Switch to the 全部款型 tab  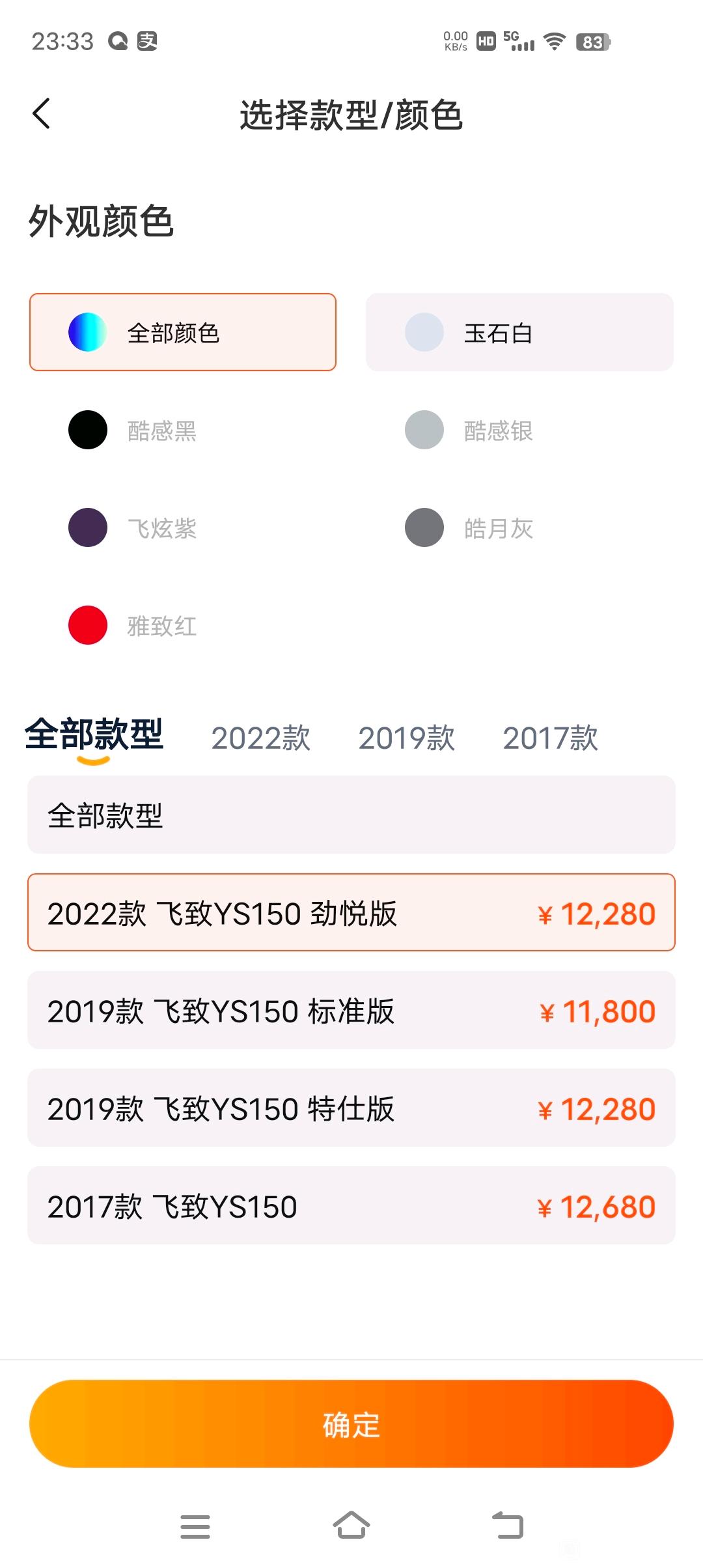(x=94, y=736)
